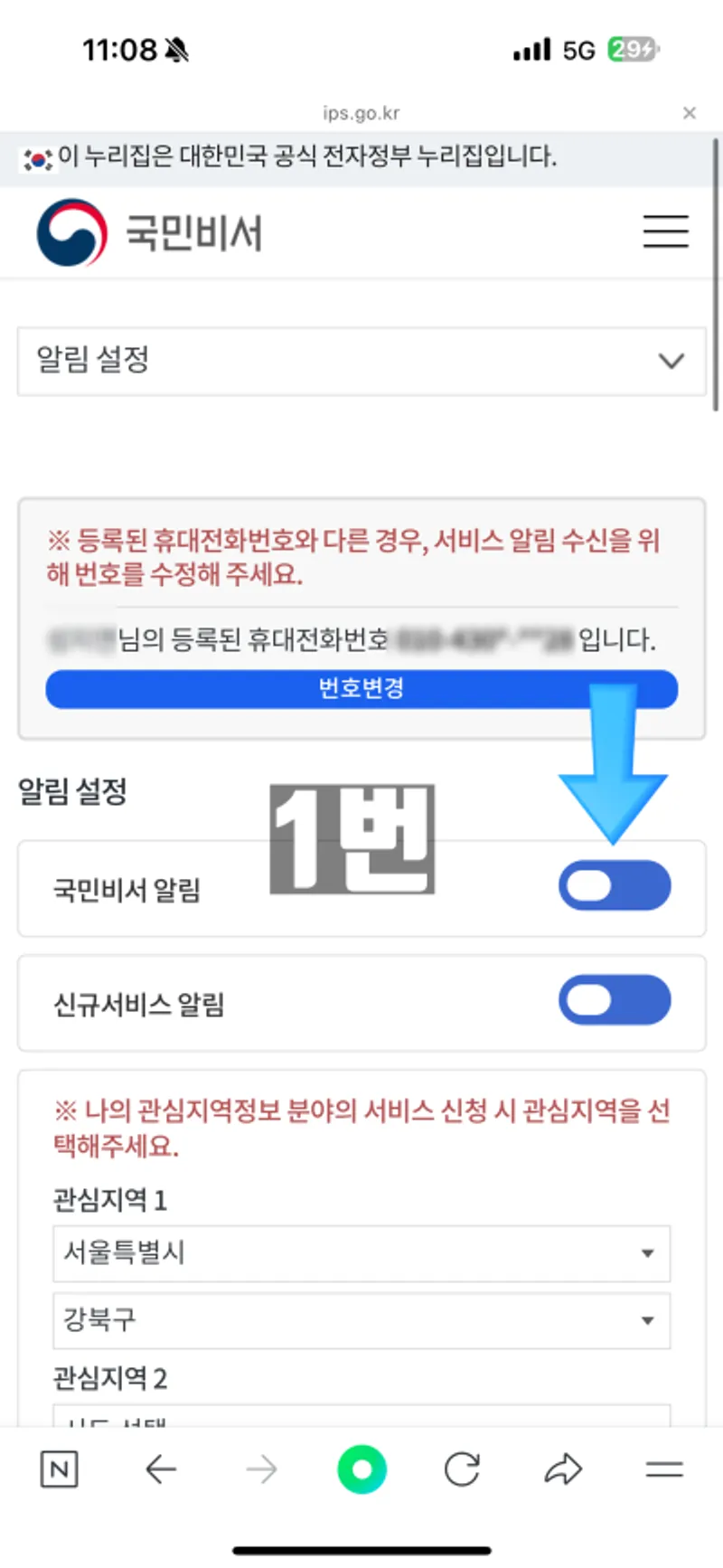The width and height of the screenshot is (723, 1568).
Task: Share this page via the share arrow
Action: pyautogui.click(x=562, y=1469)
